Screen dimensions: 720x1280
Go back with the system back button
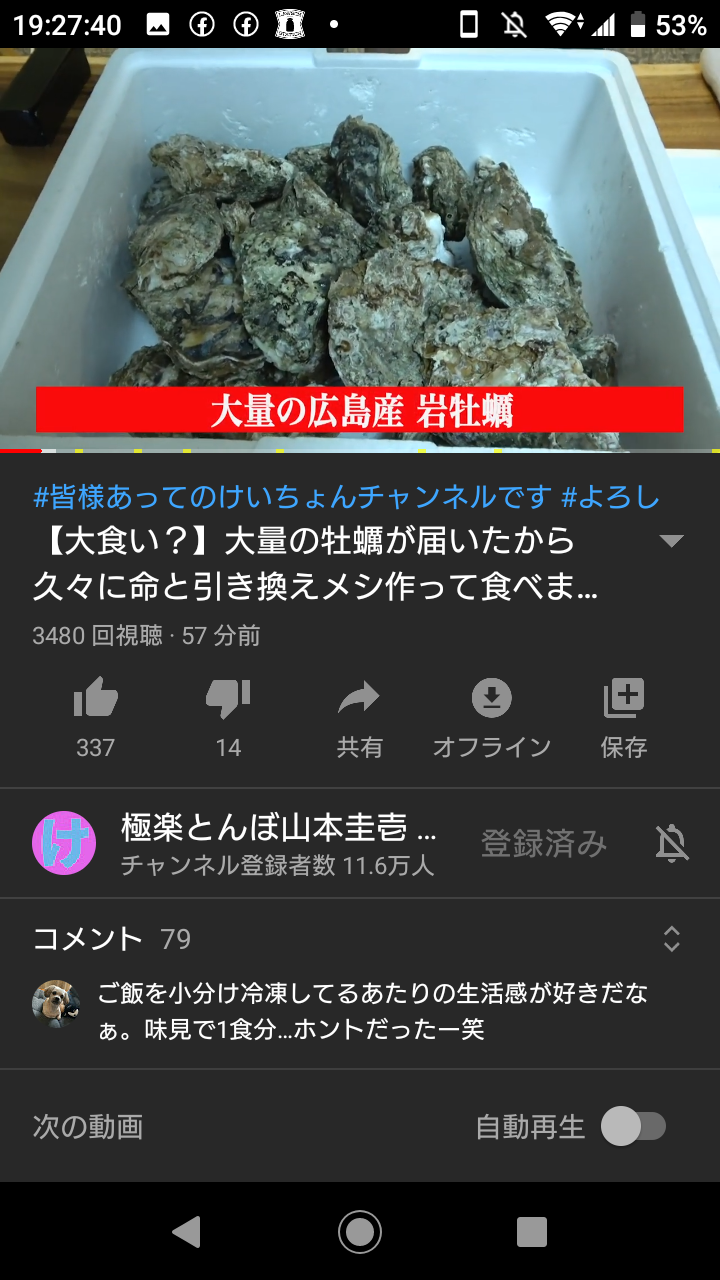pos(187,1232)
